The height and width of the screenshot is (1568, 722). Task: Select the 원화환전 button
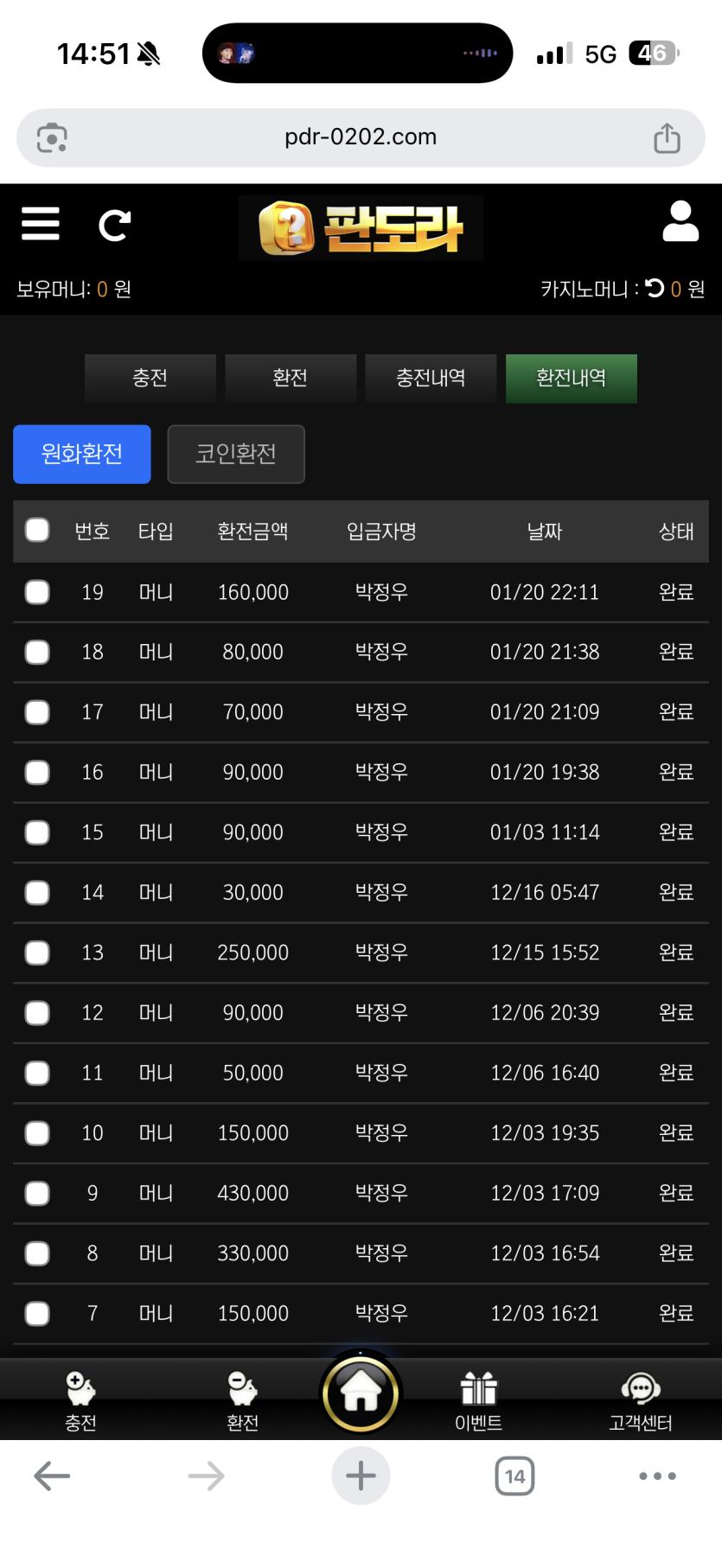(82, 454)
